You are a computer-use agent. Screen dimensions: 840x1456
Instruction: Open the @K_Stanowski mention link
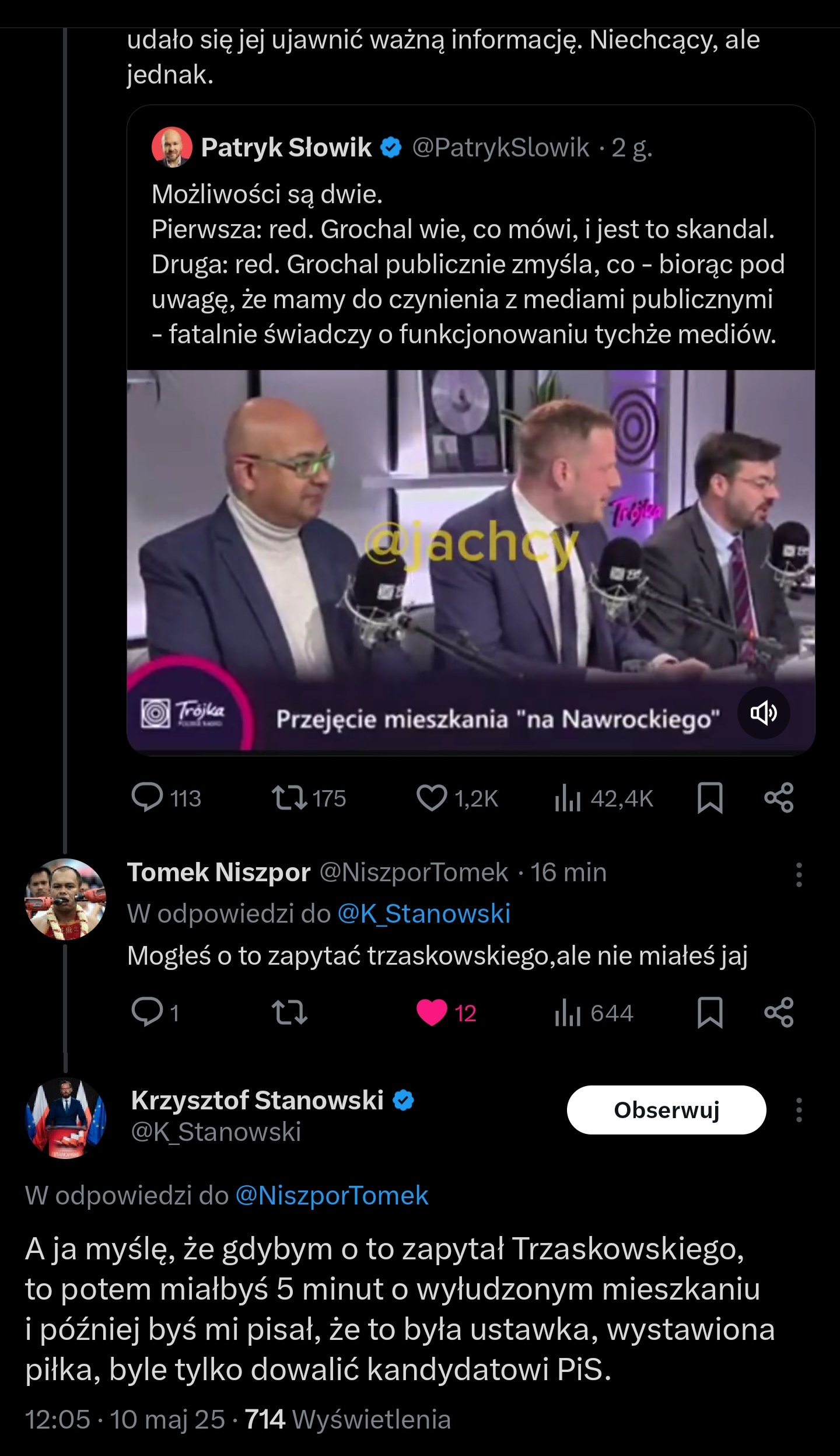click(x=424, y=913)
